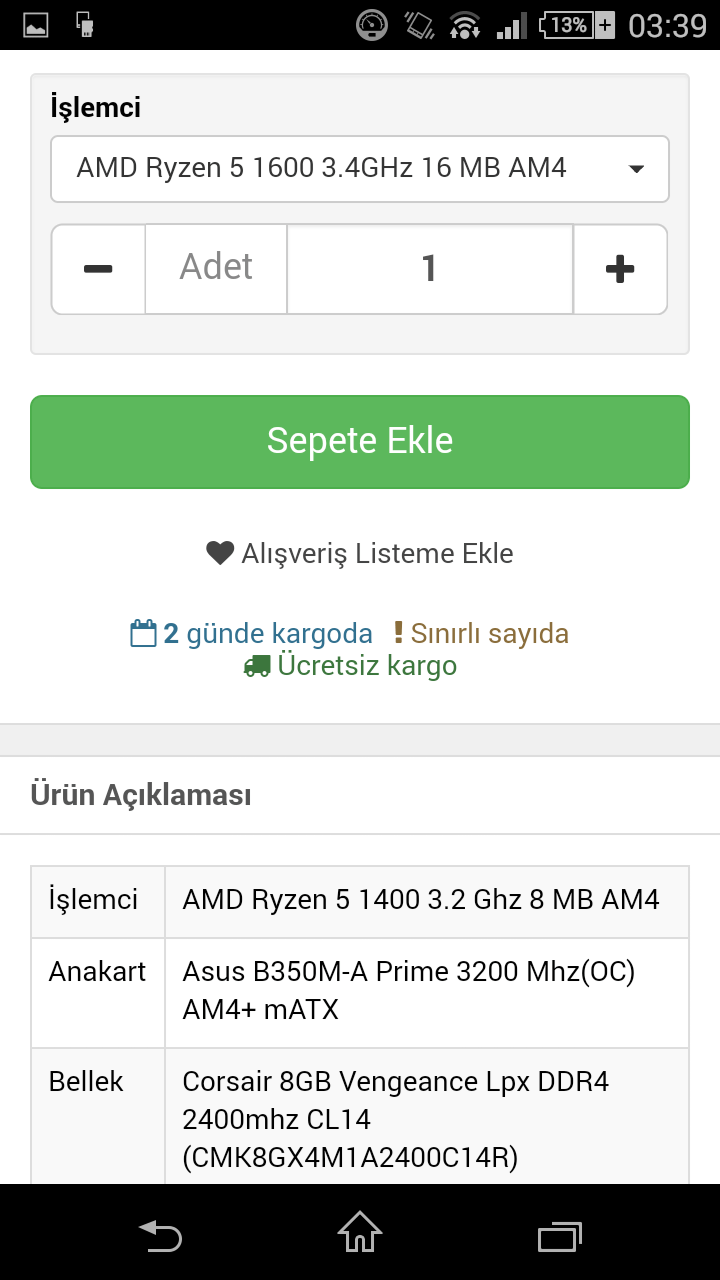Open the İşlemci processor dropdown
The height and width of the screenshot is (1280, 720).
click(x=360, y=169)
